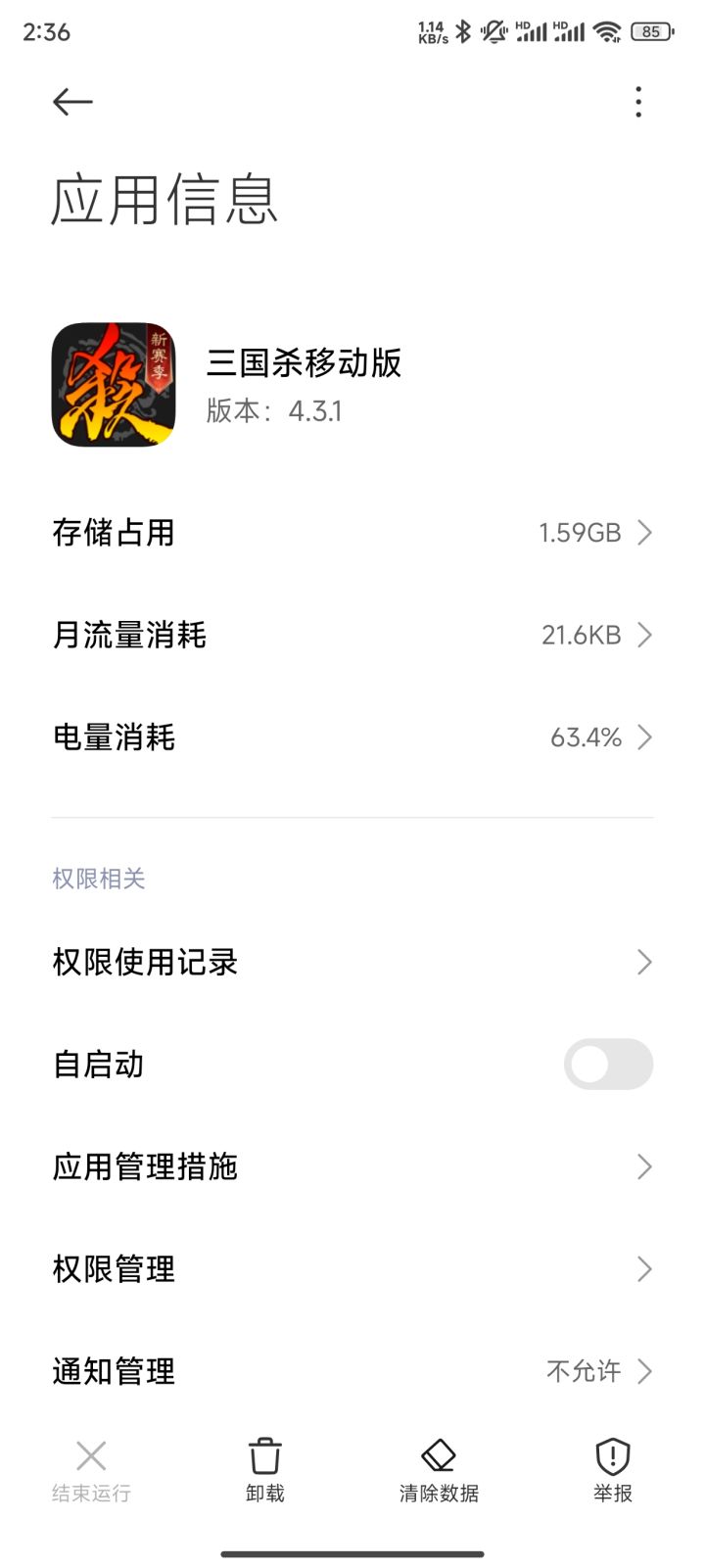This screenshot has width=705, height=1568.
Task: Report the app via 举报
Action: click(613, 1470)
